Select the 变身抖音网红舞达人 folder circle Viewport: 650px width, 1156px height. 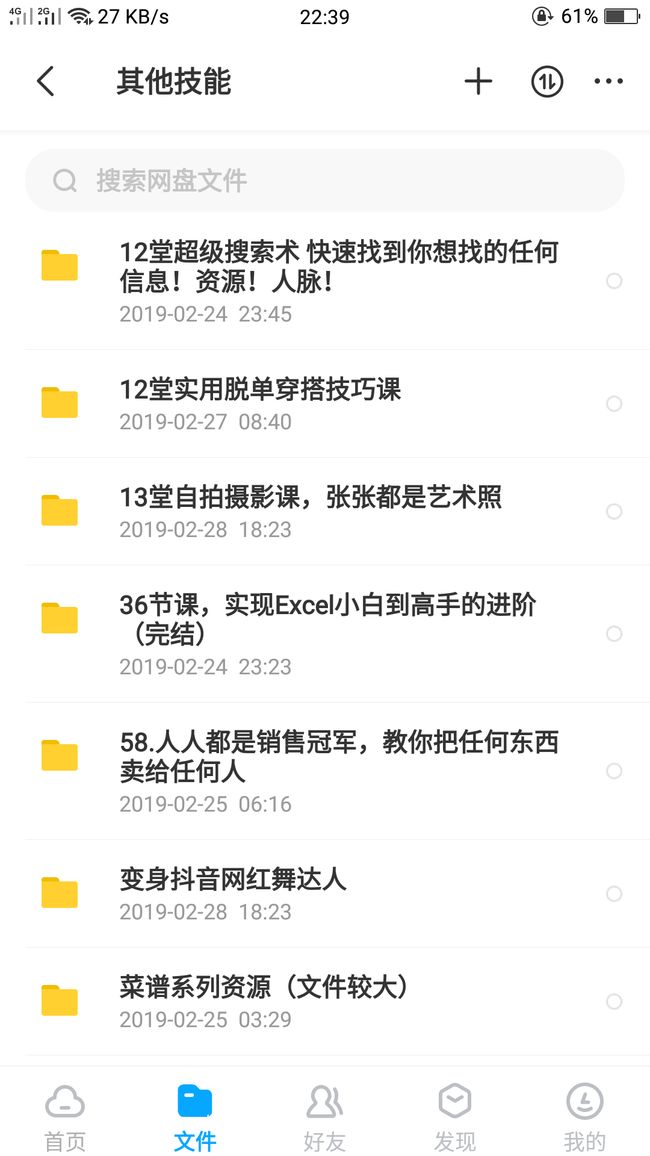[x=614, y=894]
